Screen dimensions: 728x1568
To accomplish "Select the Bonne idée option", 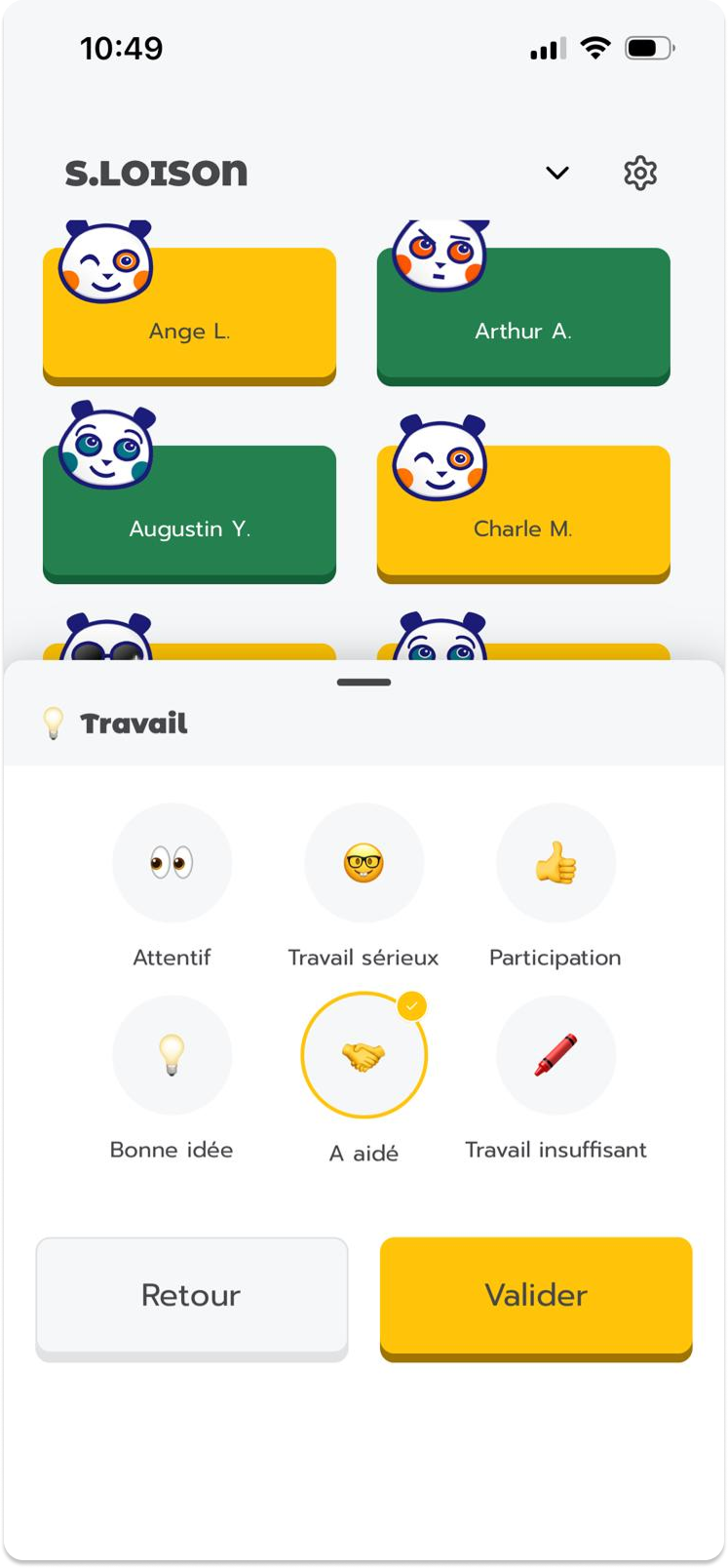I will pyautogui.click(x=172, y=1055).
